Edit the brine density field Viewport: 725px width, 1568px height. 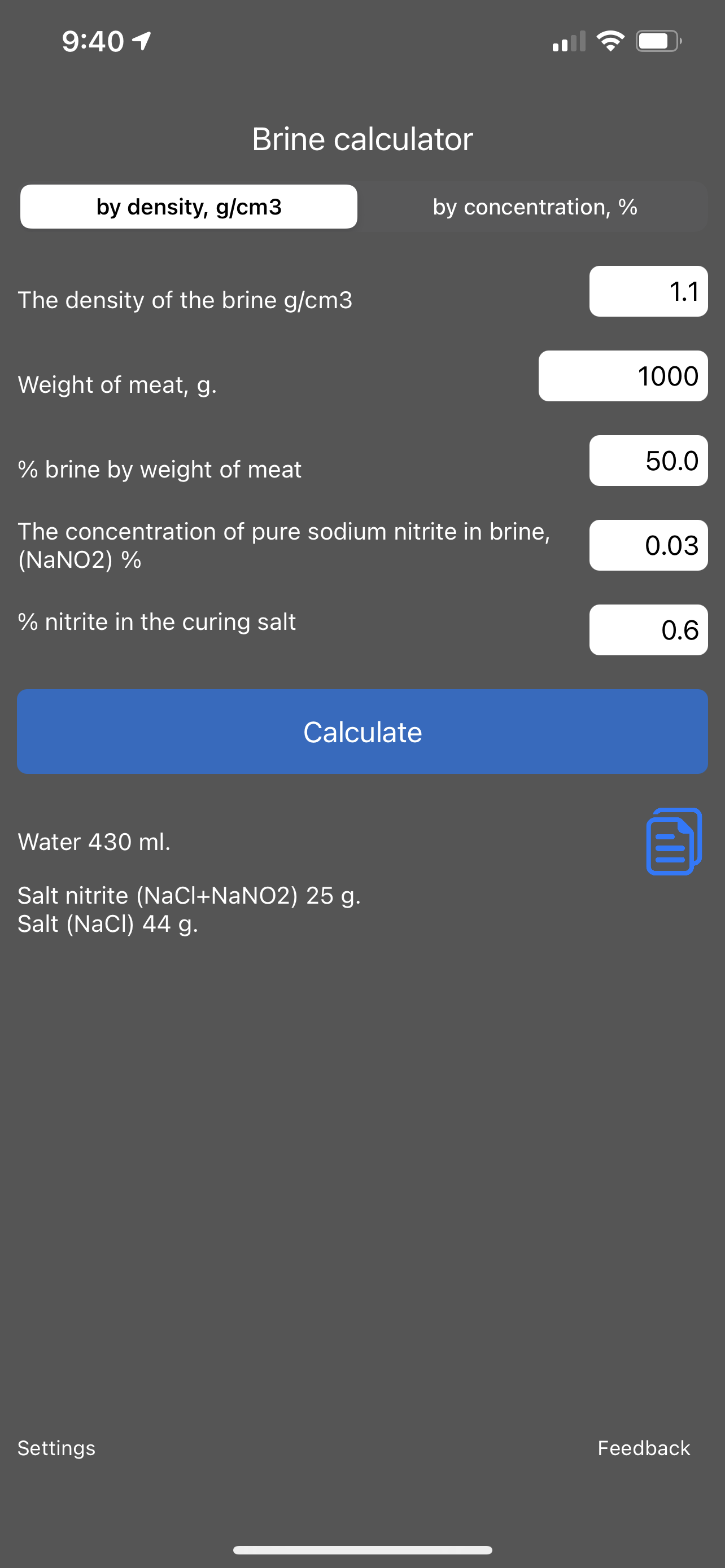[x=648, y=292]
